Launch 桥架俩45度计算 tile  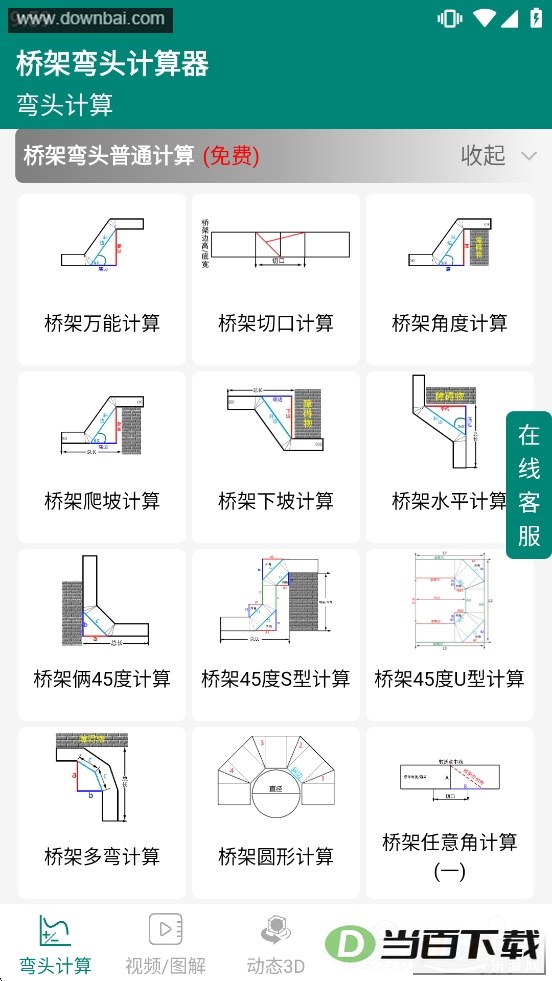click(102, 634)
